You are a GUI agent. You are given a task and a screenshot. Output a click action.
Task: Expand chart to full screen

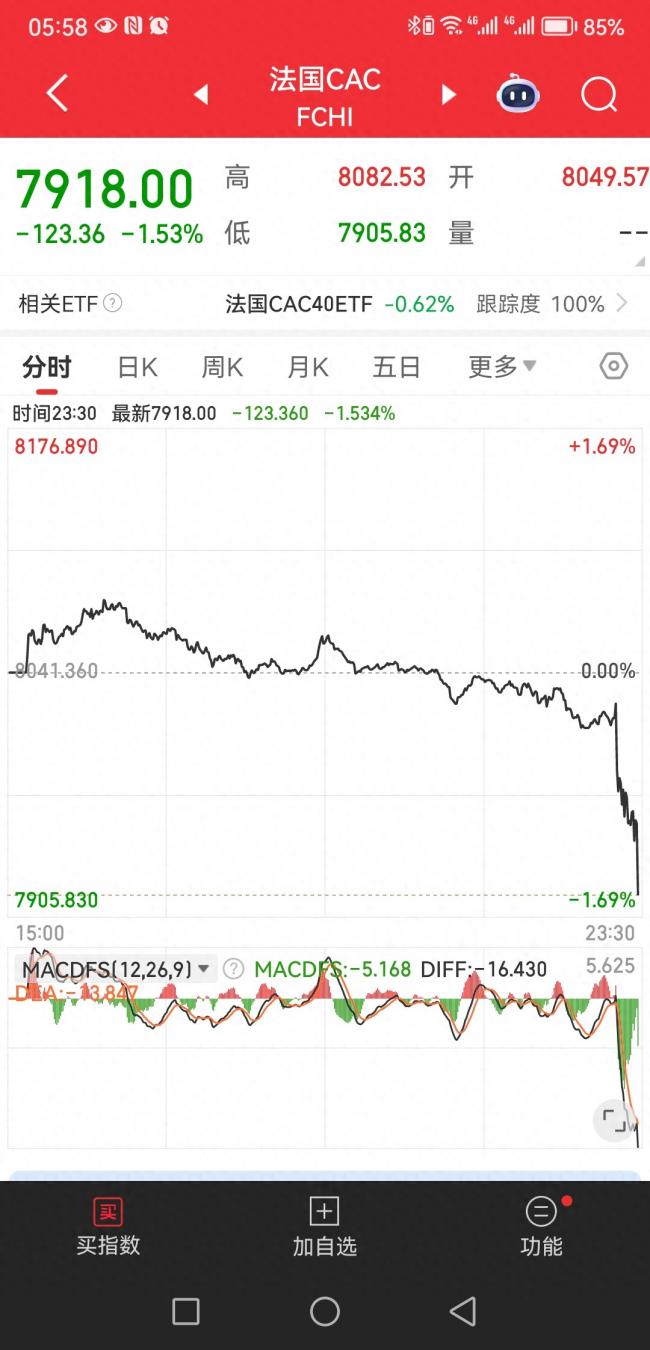(613, 1120)
